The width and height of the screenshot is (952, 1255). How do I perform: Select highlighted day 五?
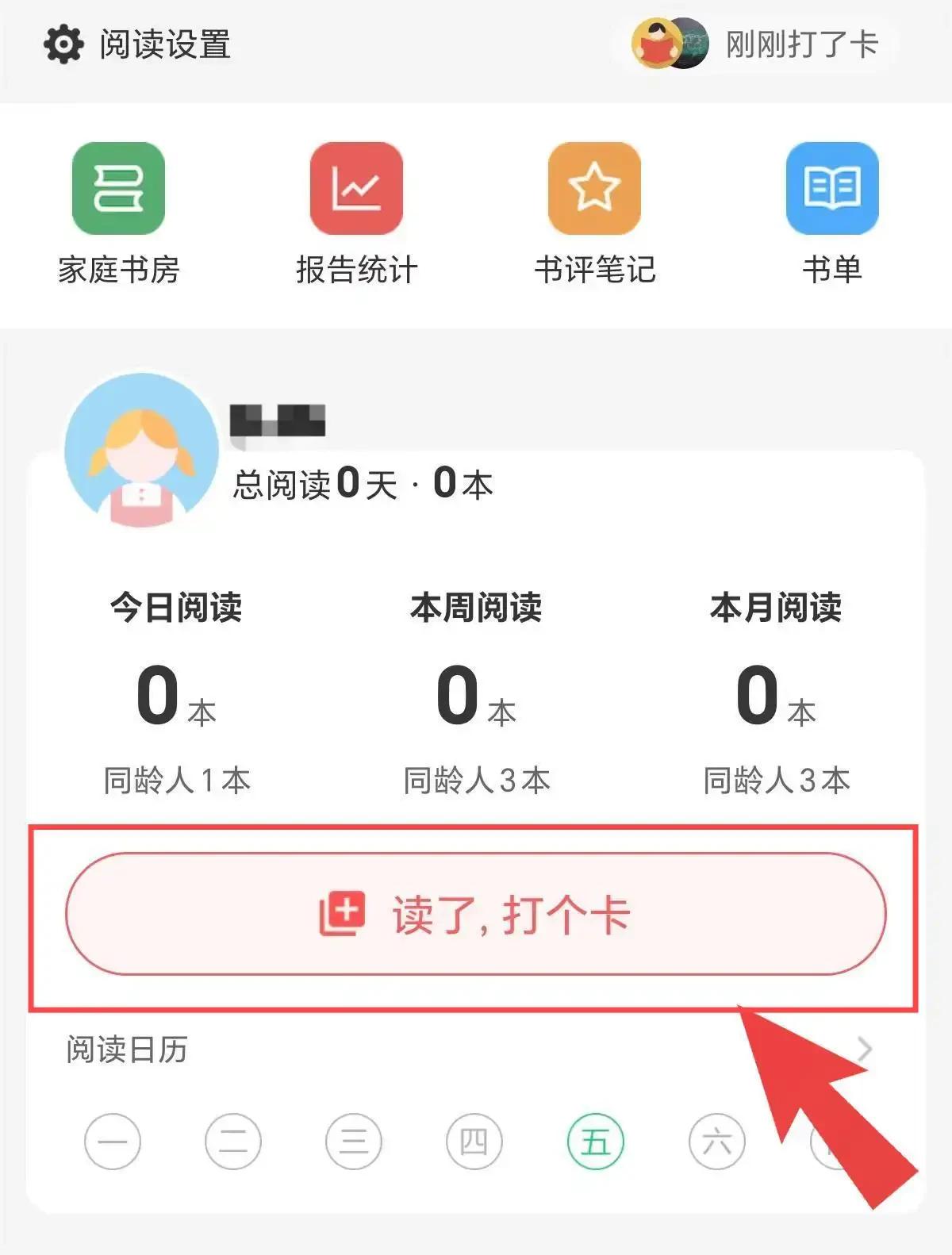pos(595,1142)
